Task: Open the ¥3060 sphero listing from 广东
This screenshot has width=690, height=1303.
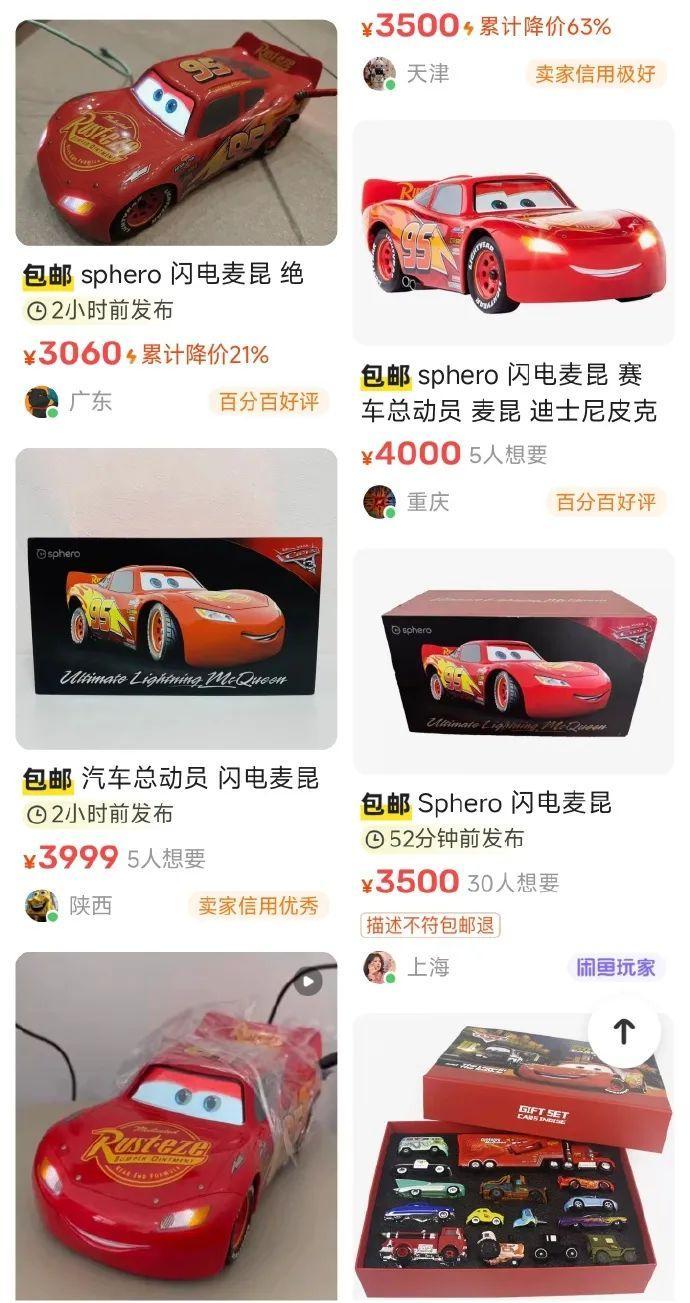Action: pos(176,134)
